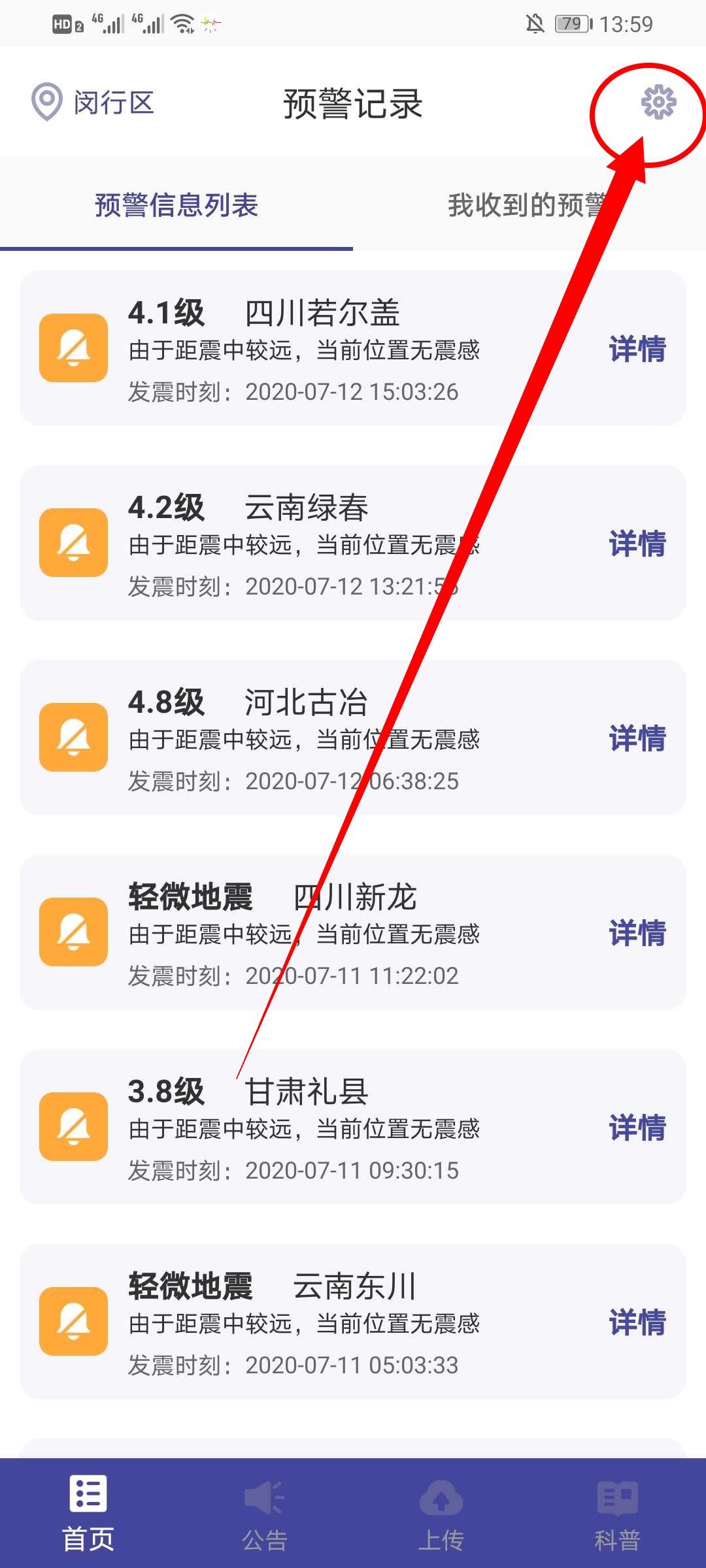View 详情 for 云南绿春 earthquake
This screenshot has width=706, height=1568.
pos(637,544)
